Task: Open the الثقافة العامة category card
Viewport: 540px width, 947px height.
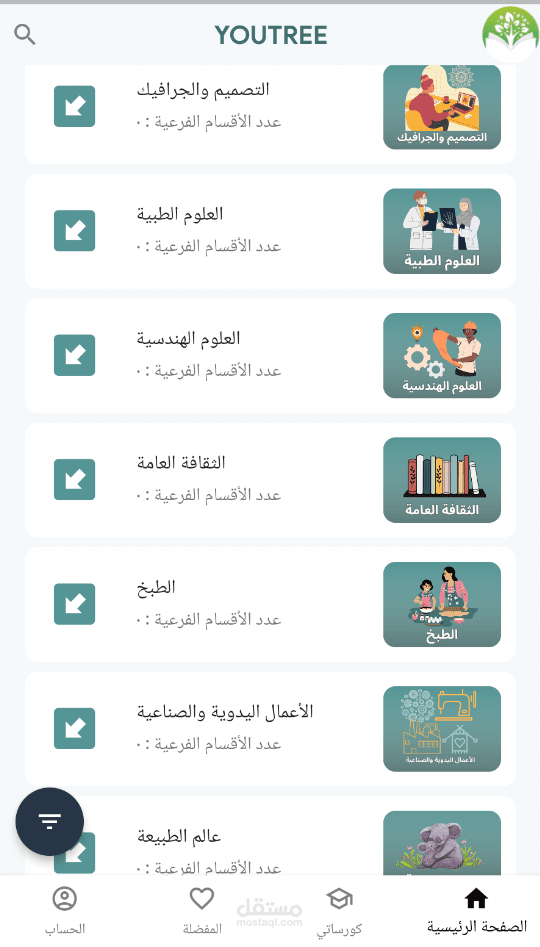Action: pyautogui.click(x=270, y=480)
